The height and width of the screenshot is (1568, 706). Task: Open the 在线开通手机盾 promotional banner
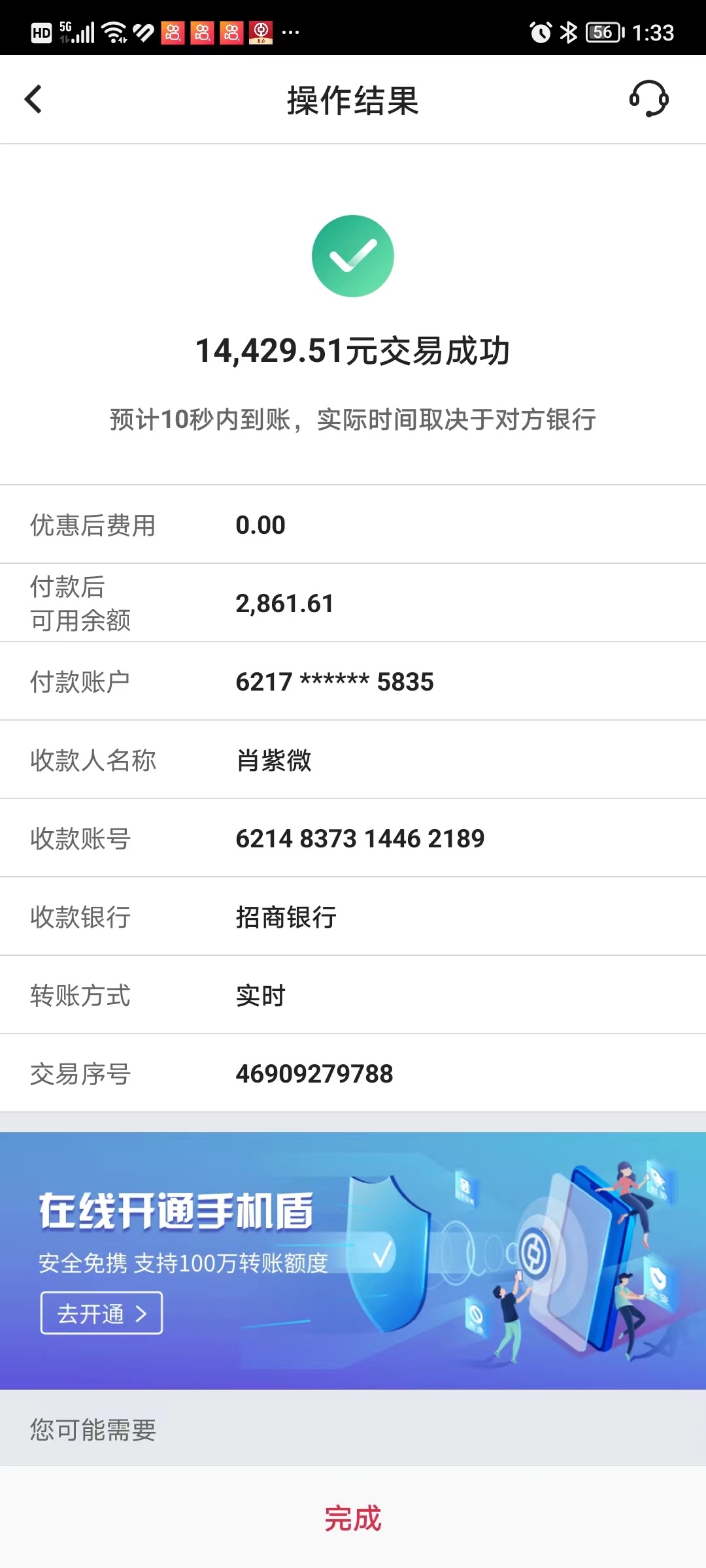pos(353,1260)
